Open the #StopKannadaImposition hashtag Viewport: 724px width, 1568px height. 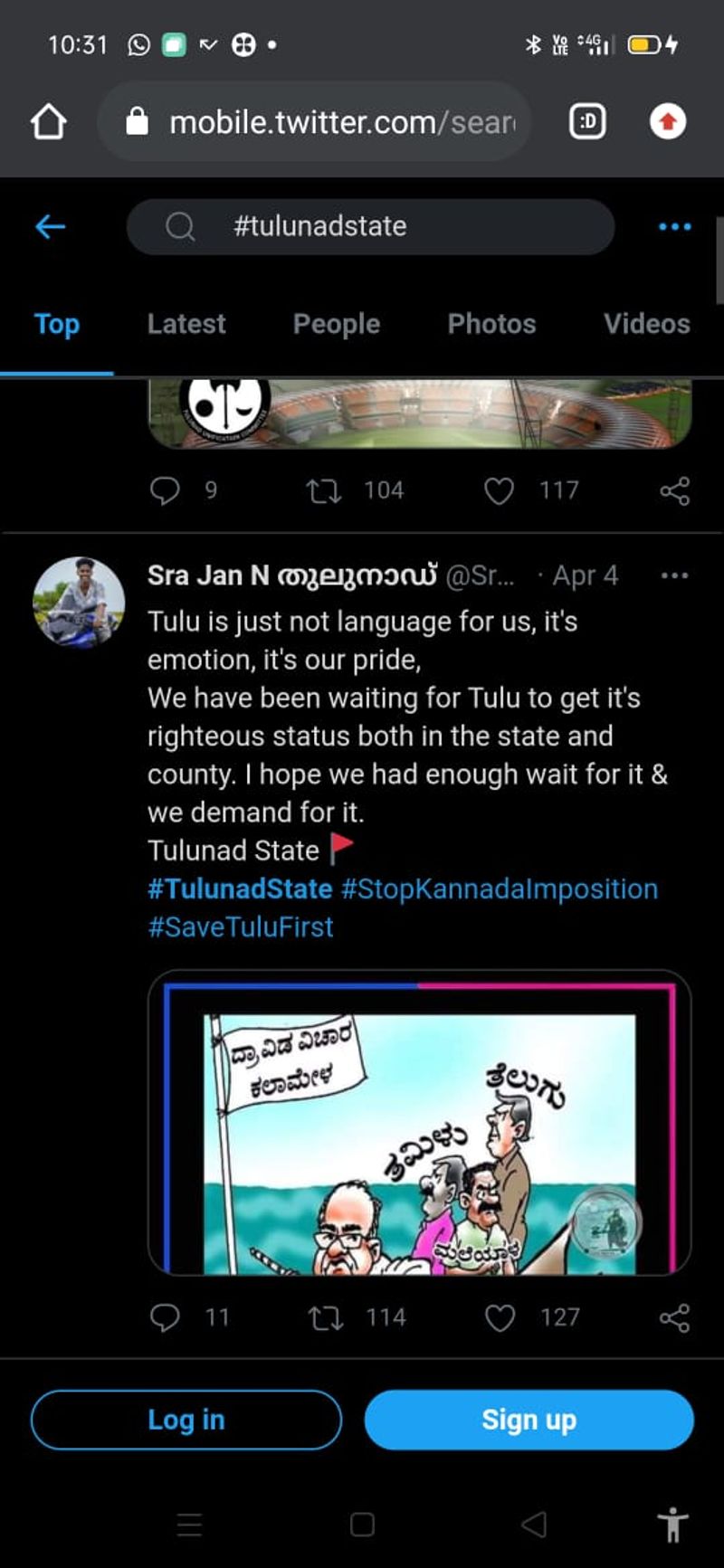[x=500, y=889]
